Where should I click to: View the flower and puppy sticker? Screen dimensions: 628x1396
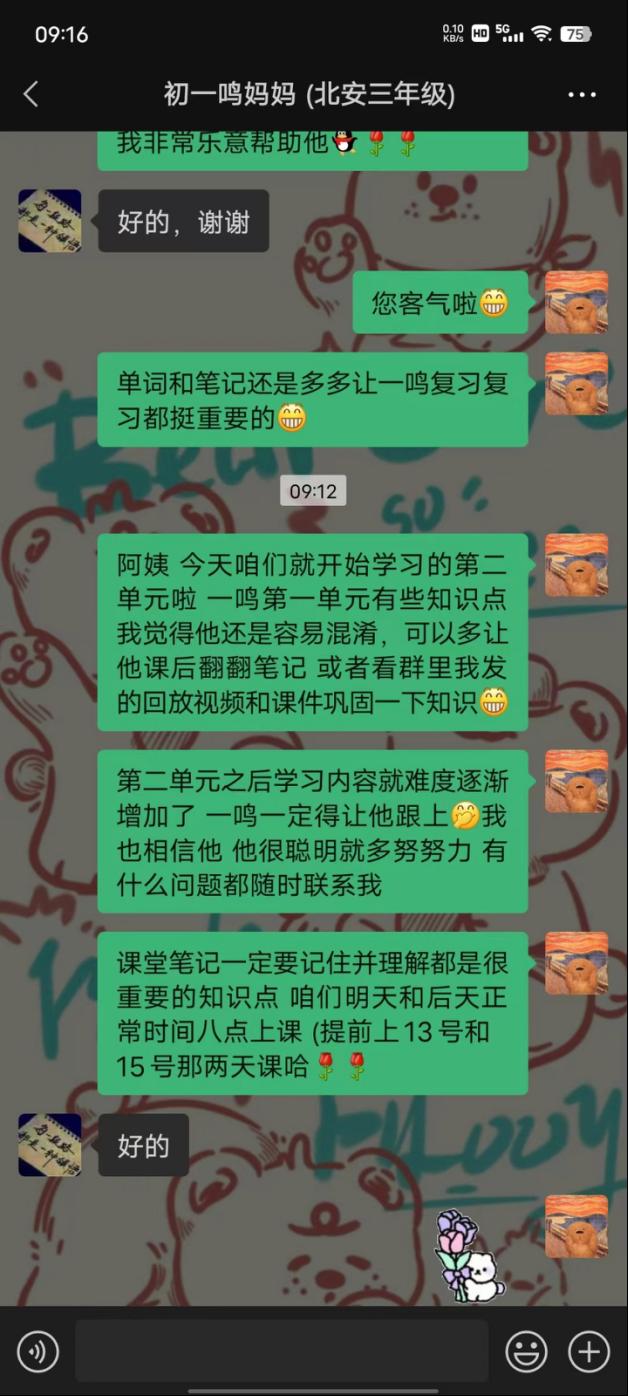[468, 1256]
